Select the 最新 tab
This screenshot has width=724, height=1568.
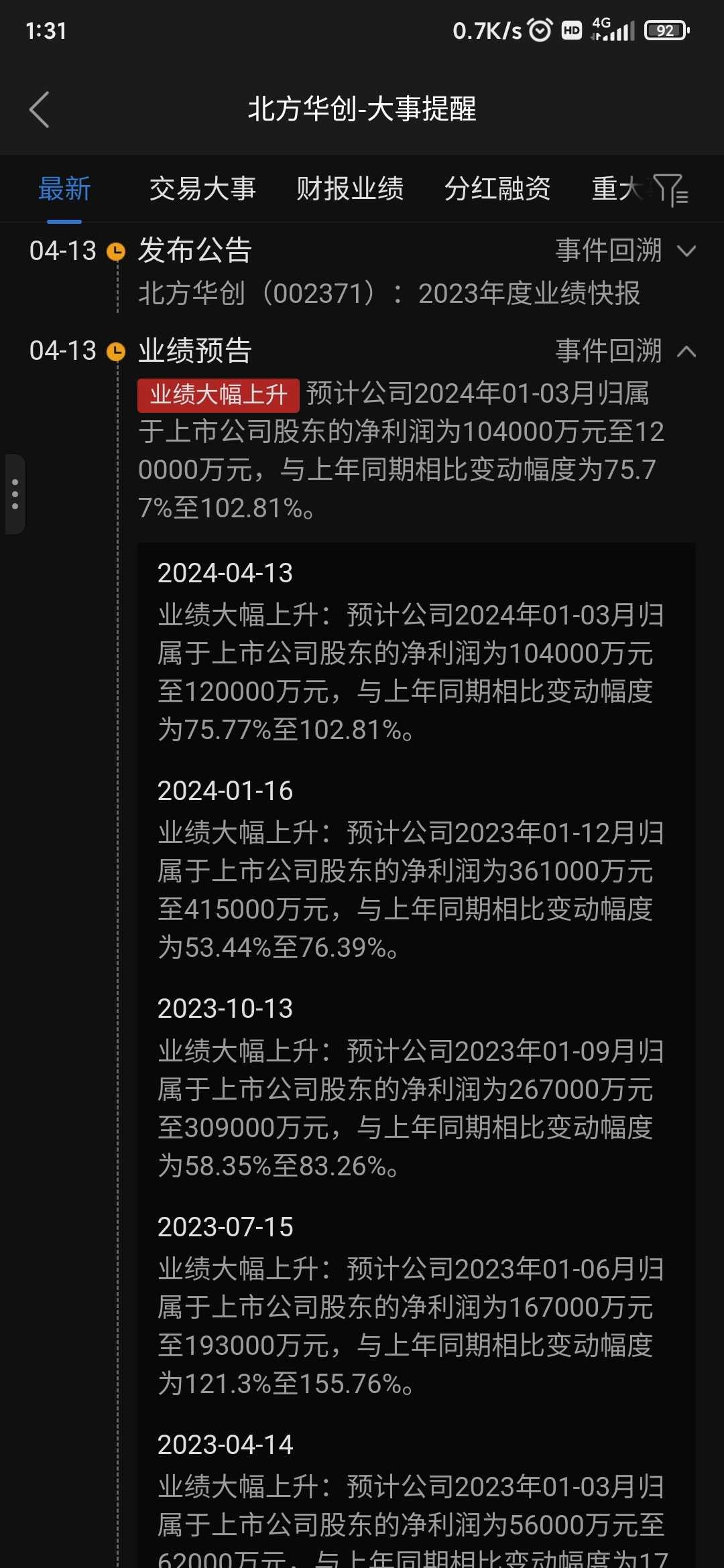pyautogui.click(x=64, y=189)
